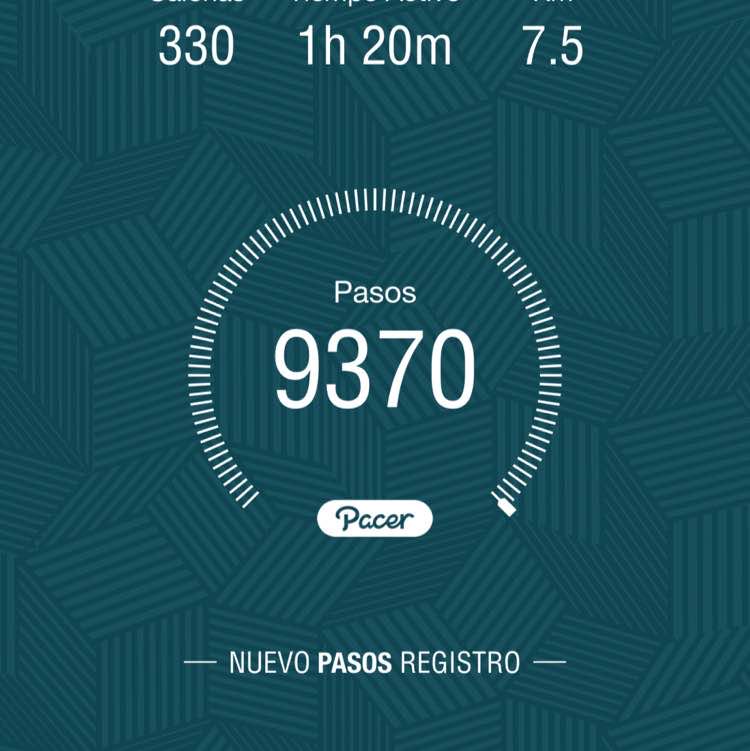Open the calories stat showing 330

point(196,46)
